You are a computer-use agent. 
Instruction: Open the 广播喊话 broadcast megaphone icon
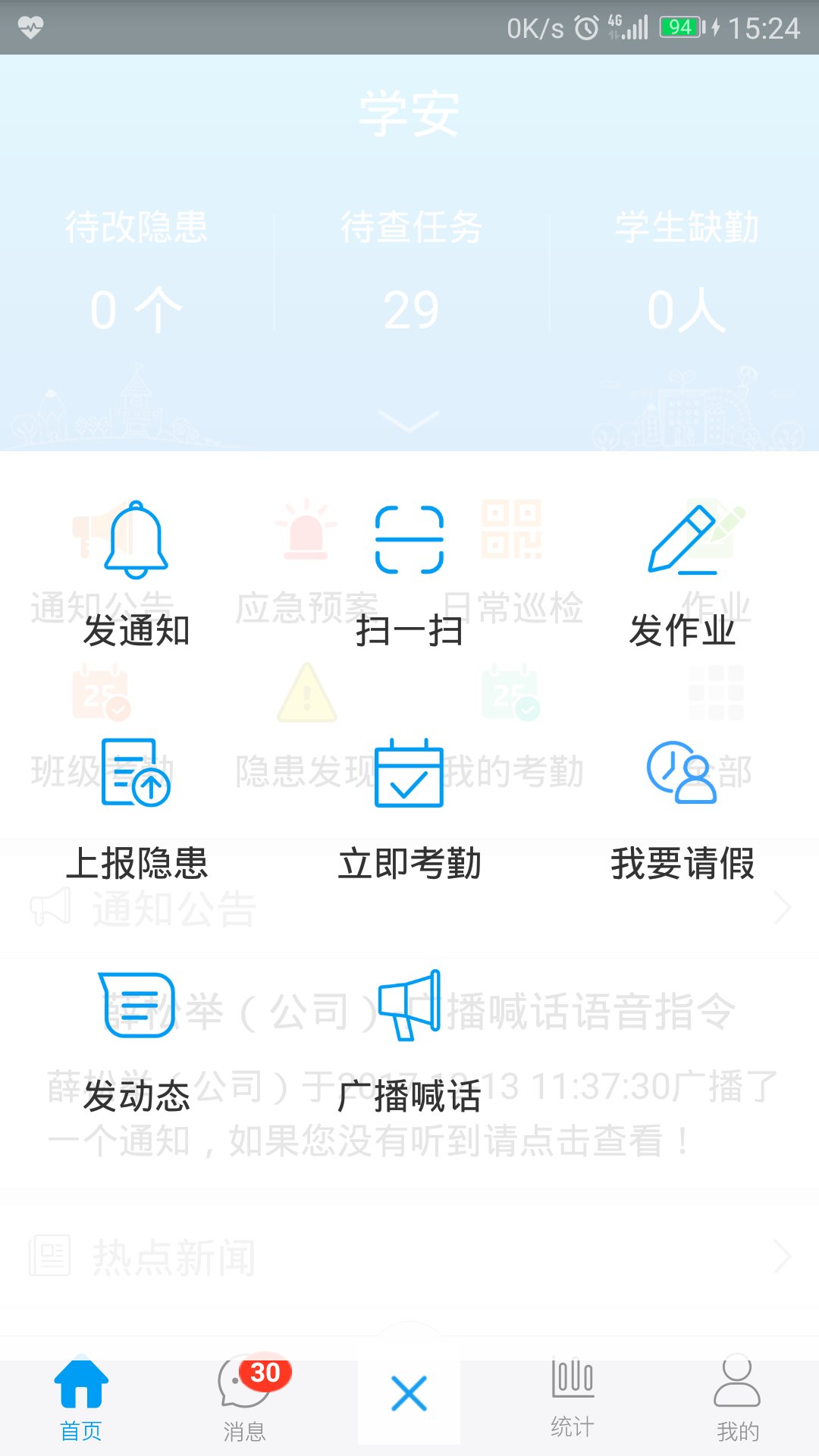(x=409, y=1005)
